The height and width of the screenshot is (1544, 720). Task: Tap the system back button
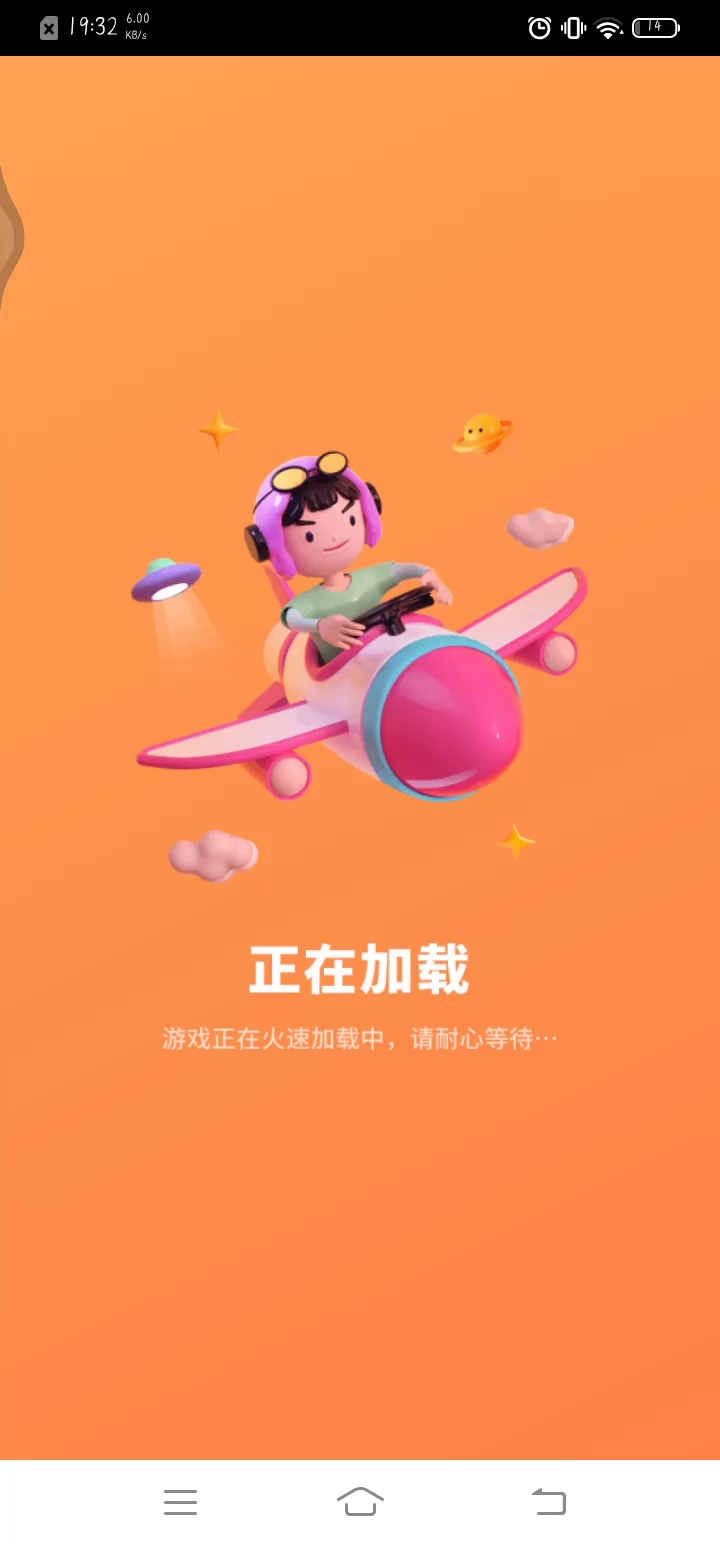549,1501
